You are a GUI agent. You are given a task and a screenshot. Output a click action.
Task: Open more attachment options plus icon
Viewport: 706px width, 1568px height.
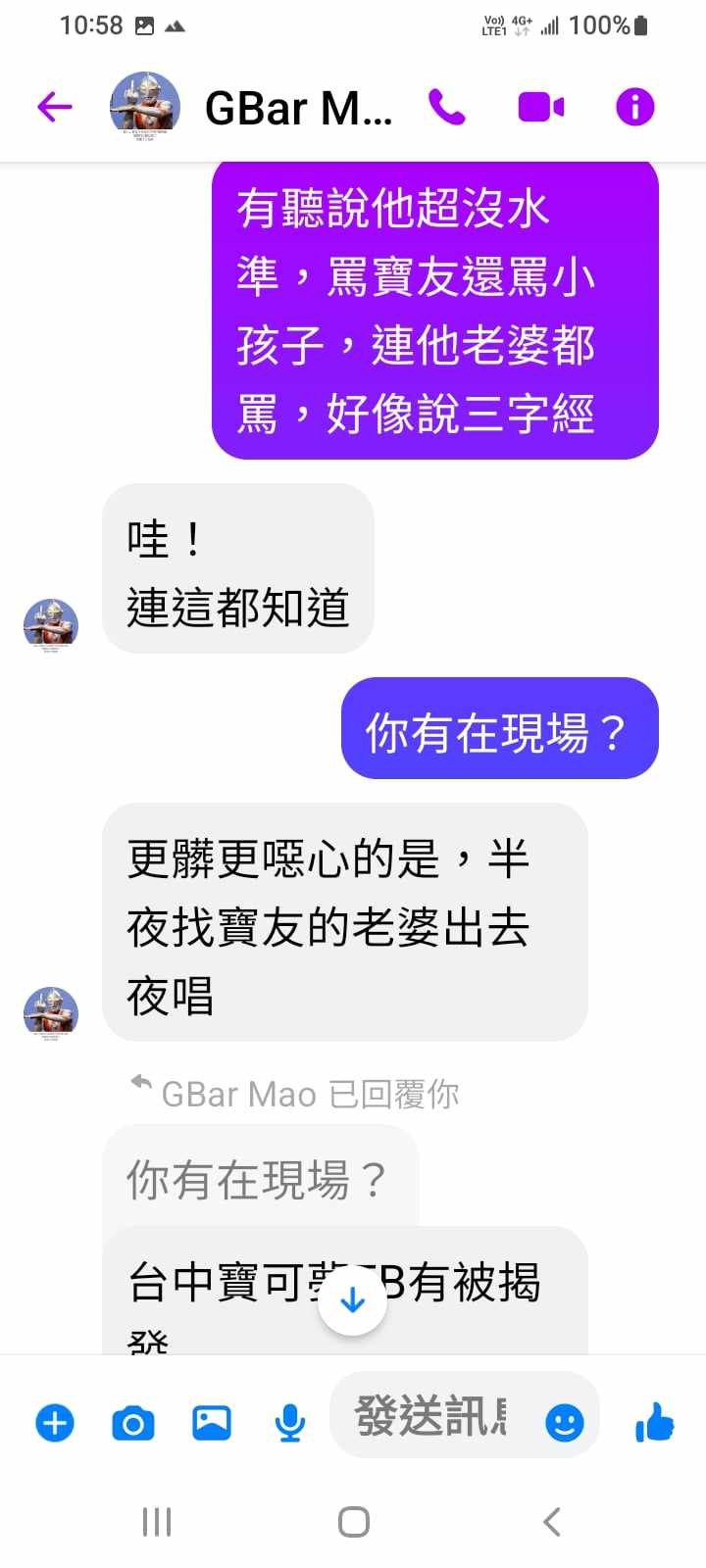point(55,1422)
